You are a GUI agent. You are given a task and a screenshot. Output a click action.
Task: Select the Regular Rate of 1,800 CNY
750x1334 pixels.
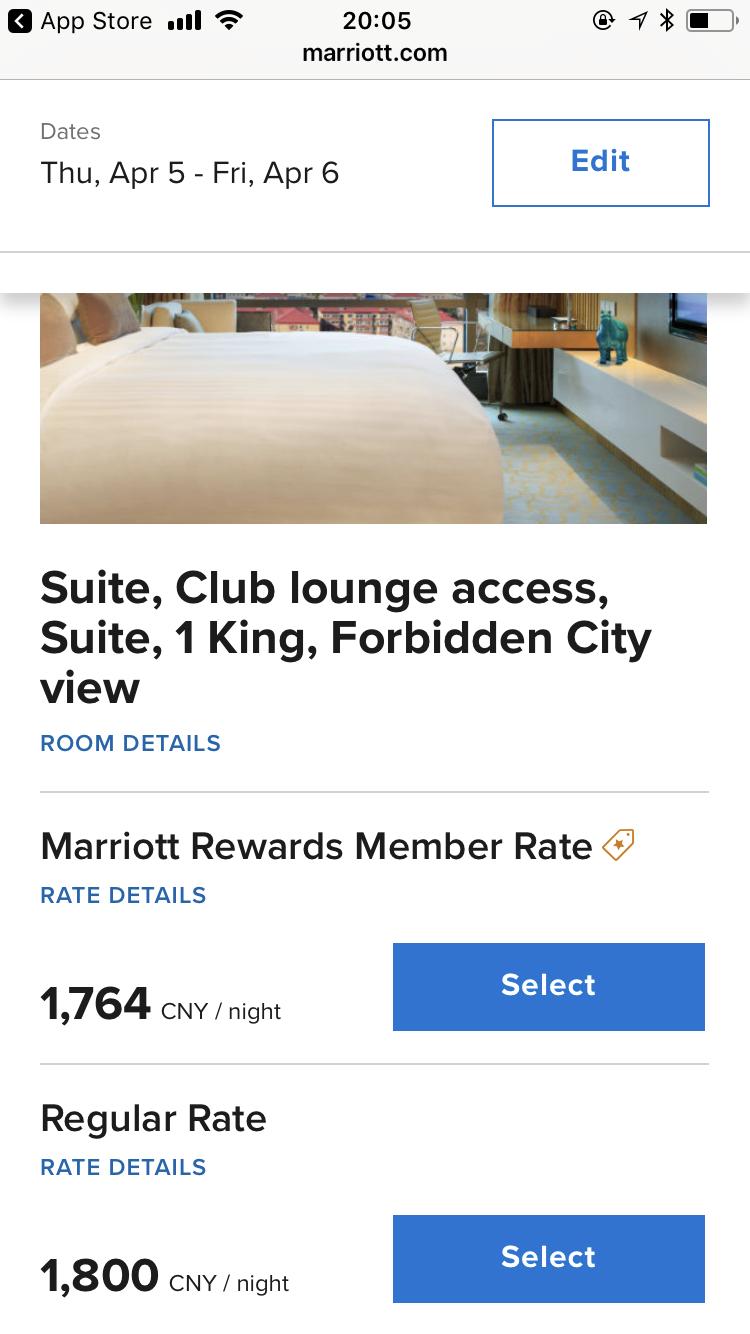(x=548, y=1258)
